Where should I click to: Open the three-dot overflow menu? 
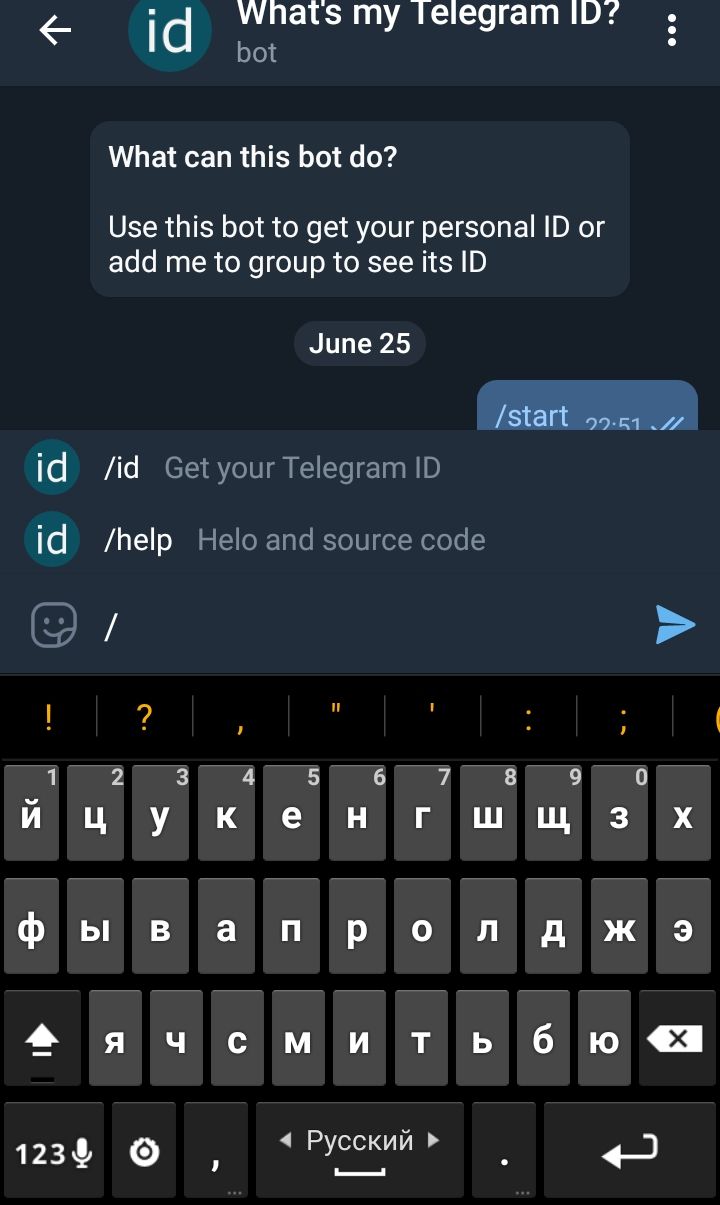pyautogui.click(x=671, y=32)
